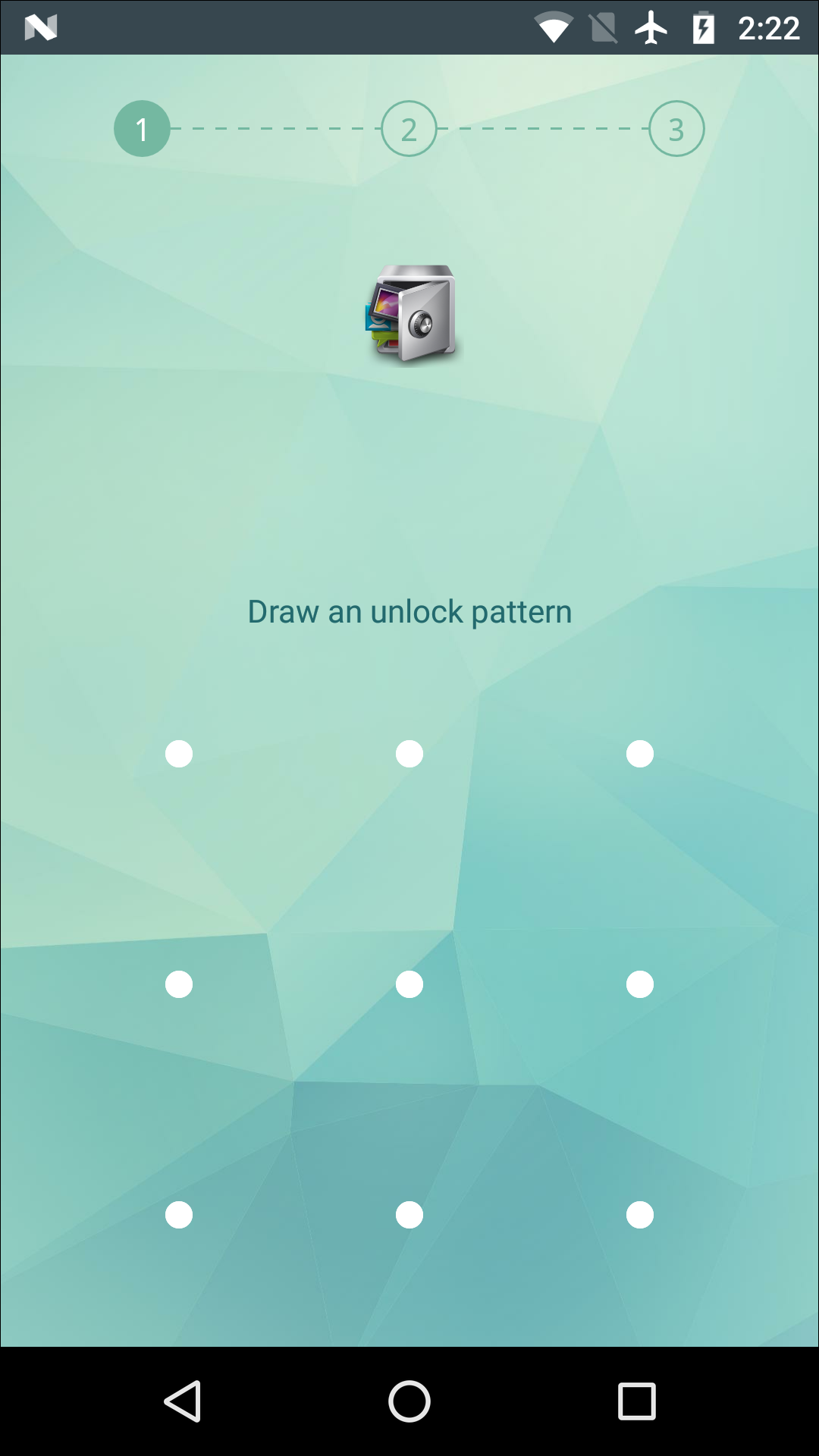This screenshot has width=819, height=1456.
Task: Go back using the navigation bar
Action: pos(182,1401)
